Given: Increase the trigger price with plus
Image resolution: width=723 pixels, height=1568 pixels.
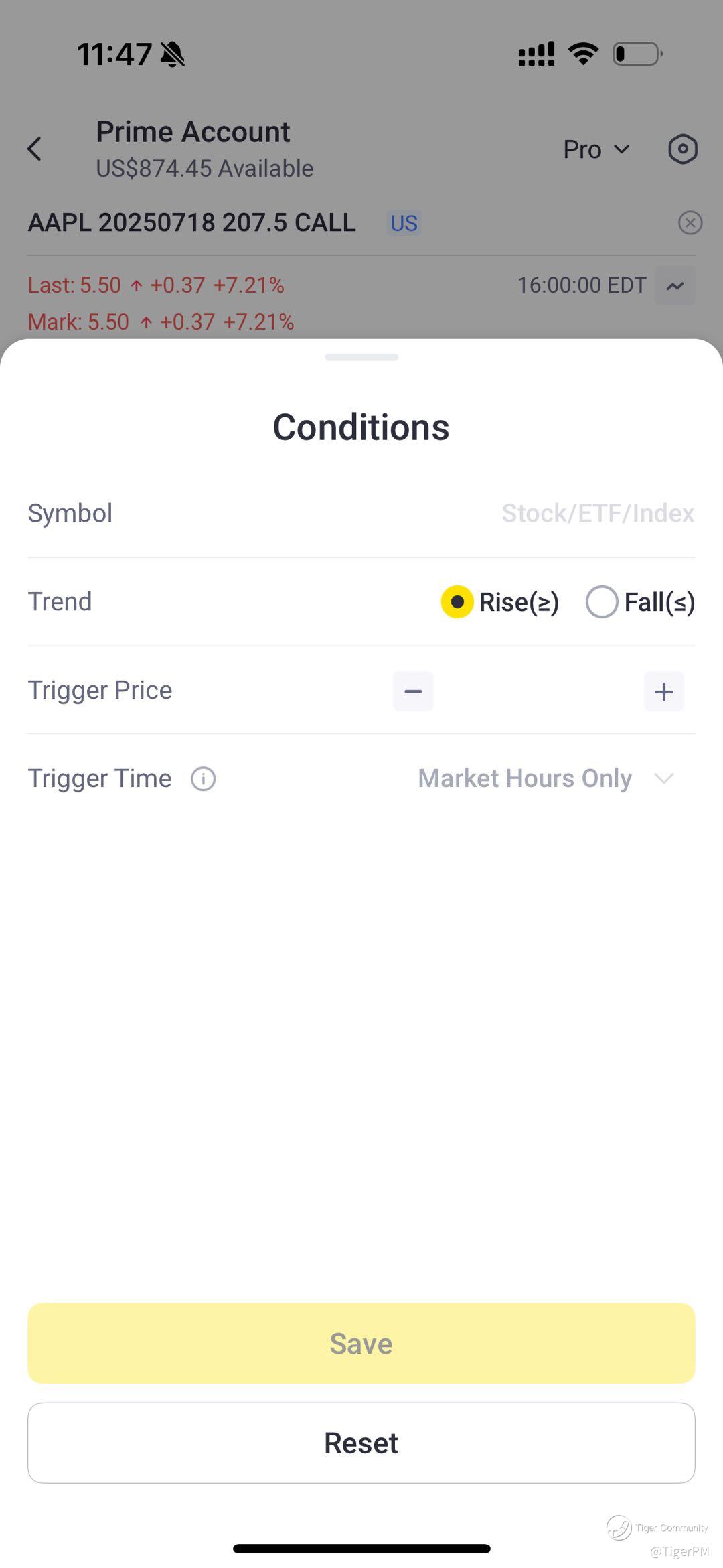Looking at the screenshot, I should (663, 691).
